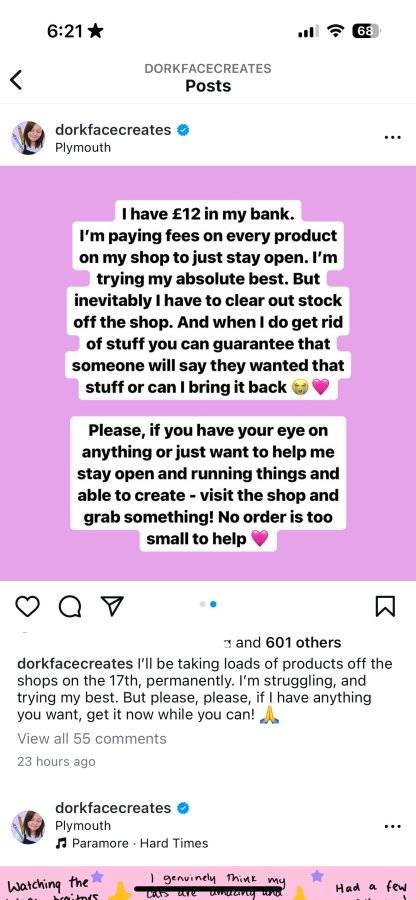This screenshot has height=900, width=416.
Task: Open Paramore Hard Times audio
Action: point(131,843)
